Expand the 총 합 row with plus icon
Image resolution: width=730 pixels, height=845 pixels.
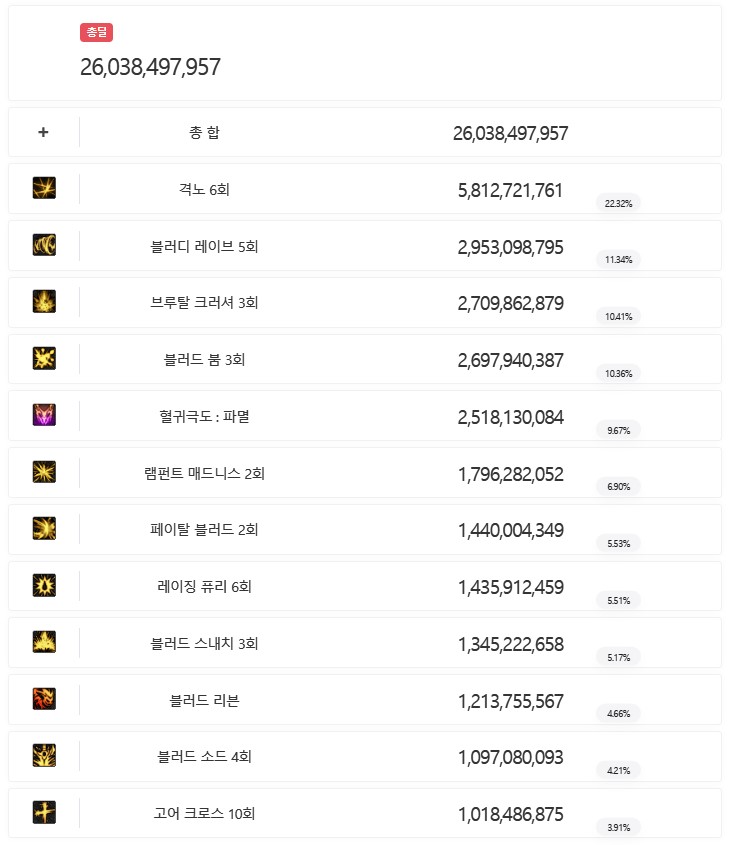pos(43,132)
